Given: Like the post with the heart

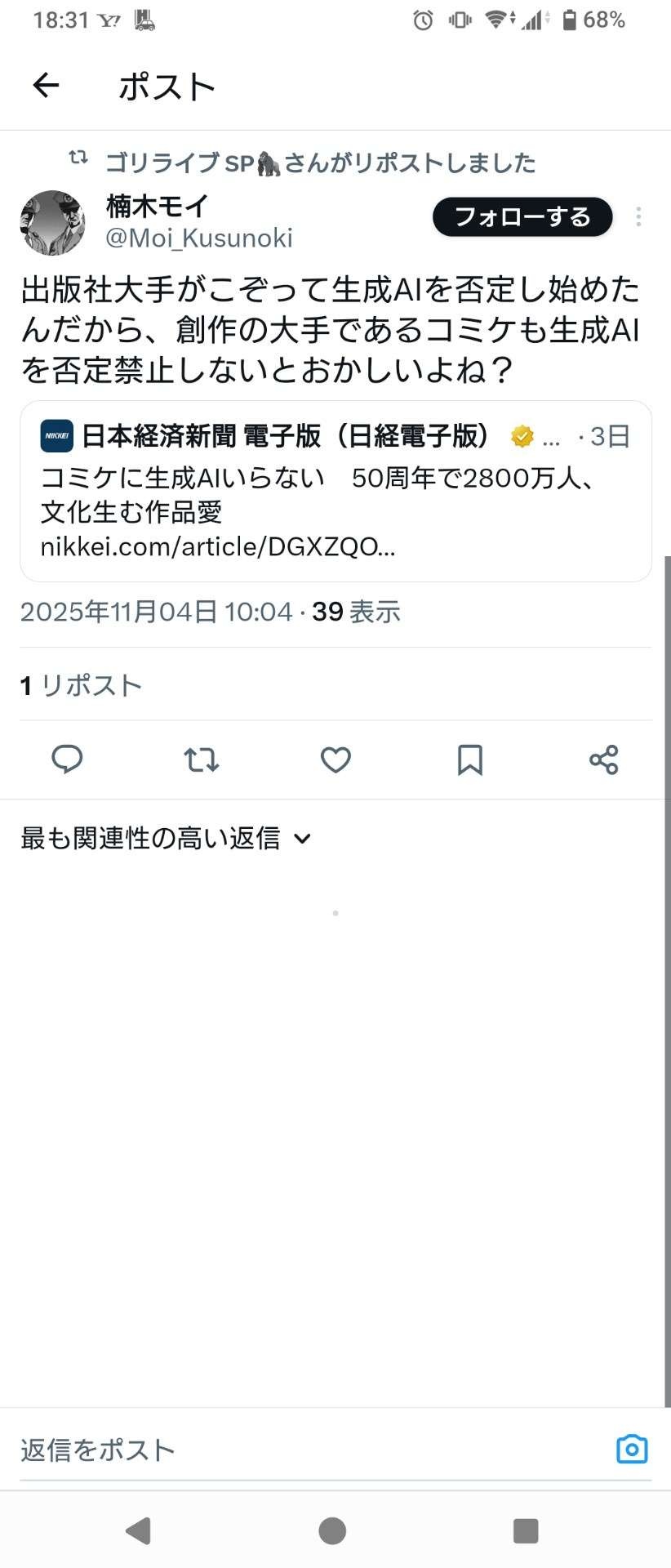Looking at the screenshot, I should click(335, 759).
